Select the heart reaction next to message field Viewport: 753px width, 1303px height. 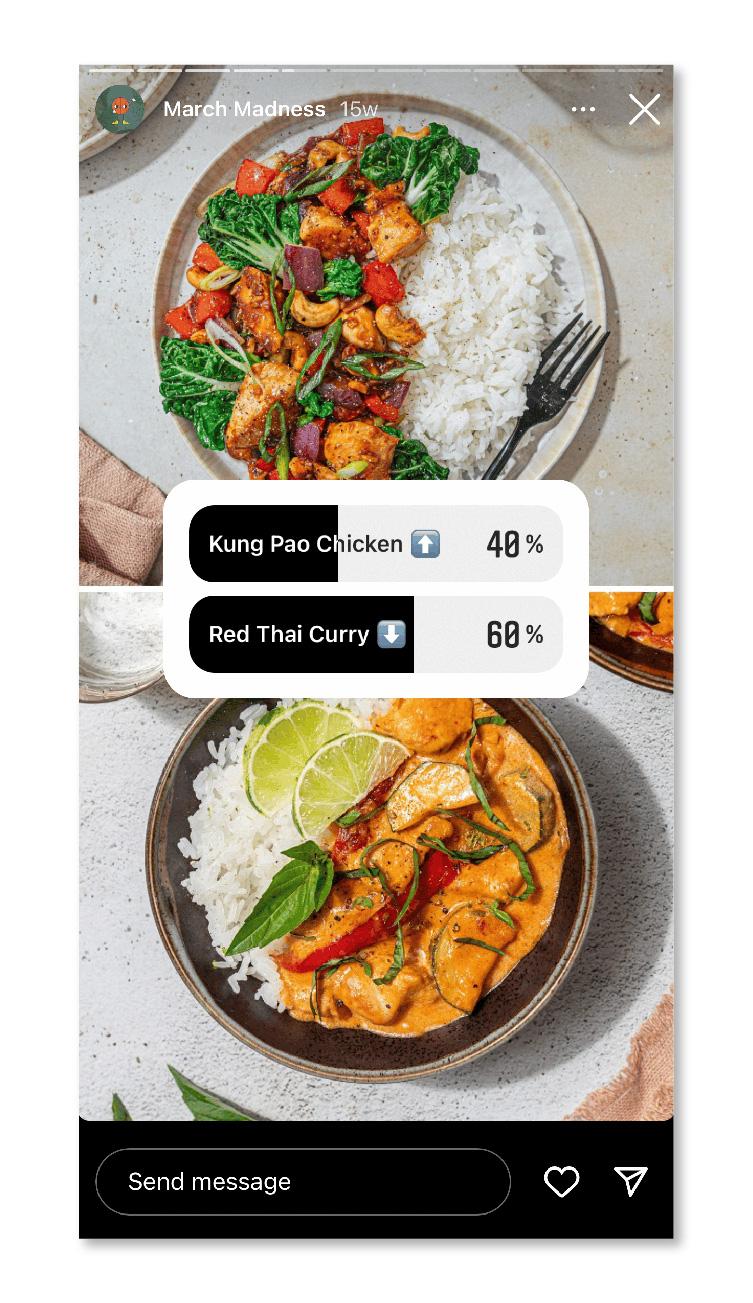coord(563,1181)
